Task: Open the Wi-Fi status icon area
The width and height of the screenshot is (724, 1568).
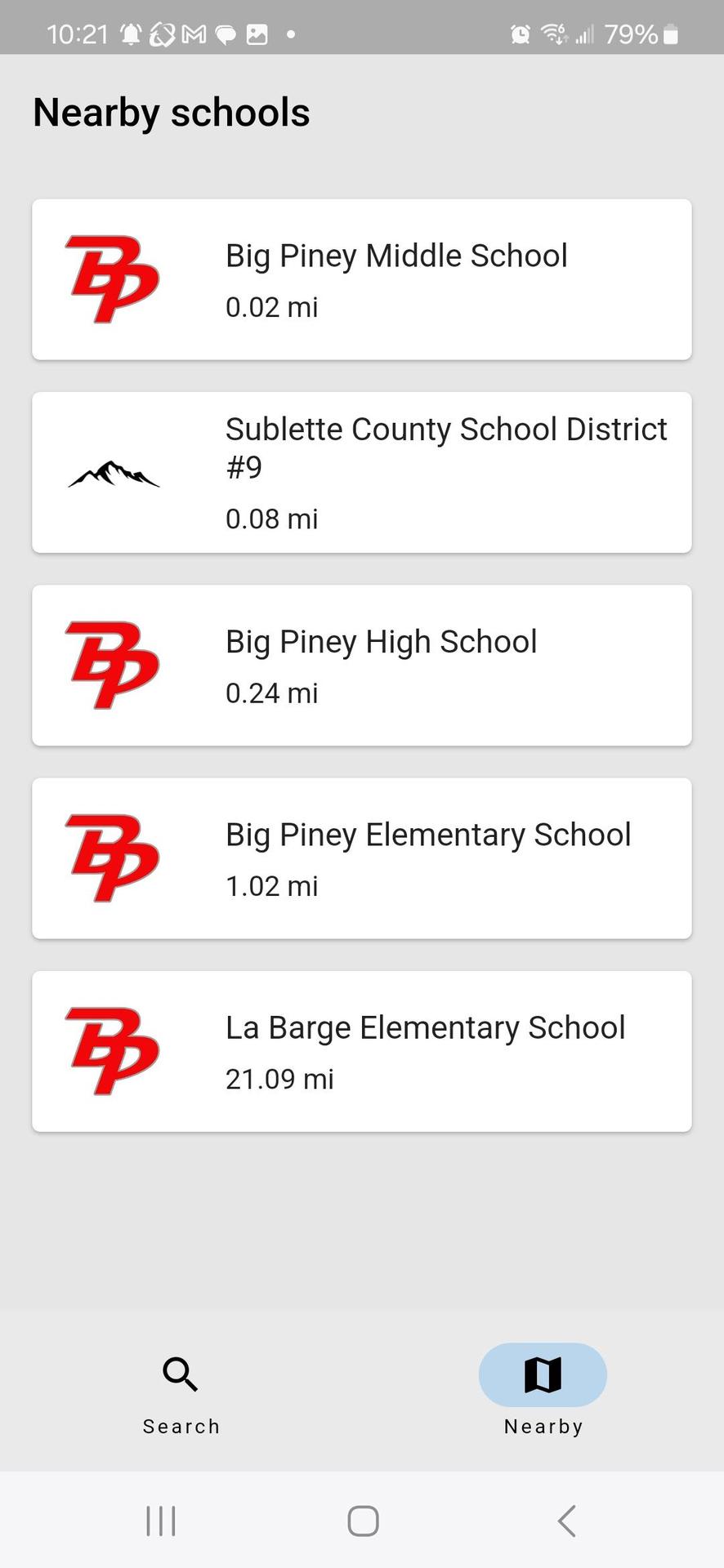Action: [553, 34]
